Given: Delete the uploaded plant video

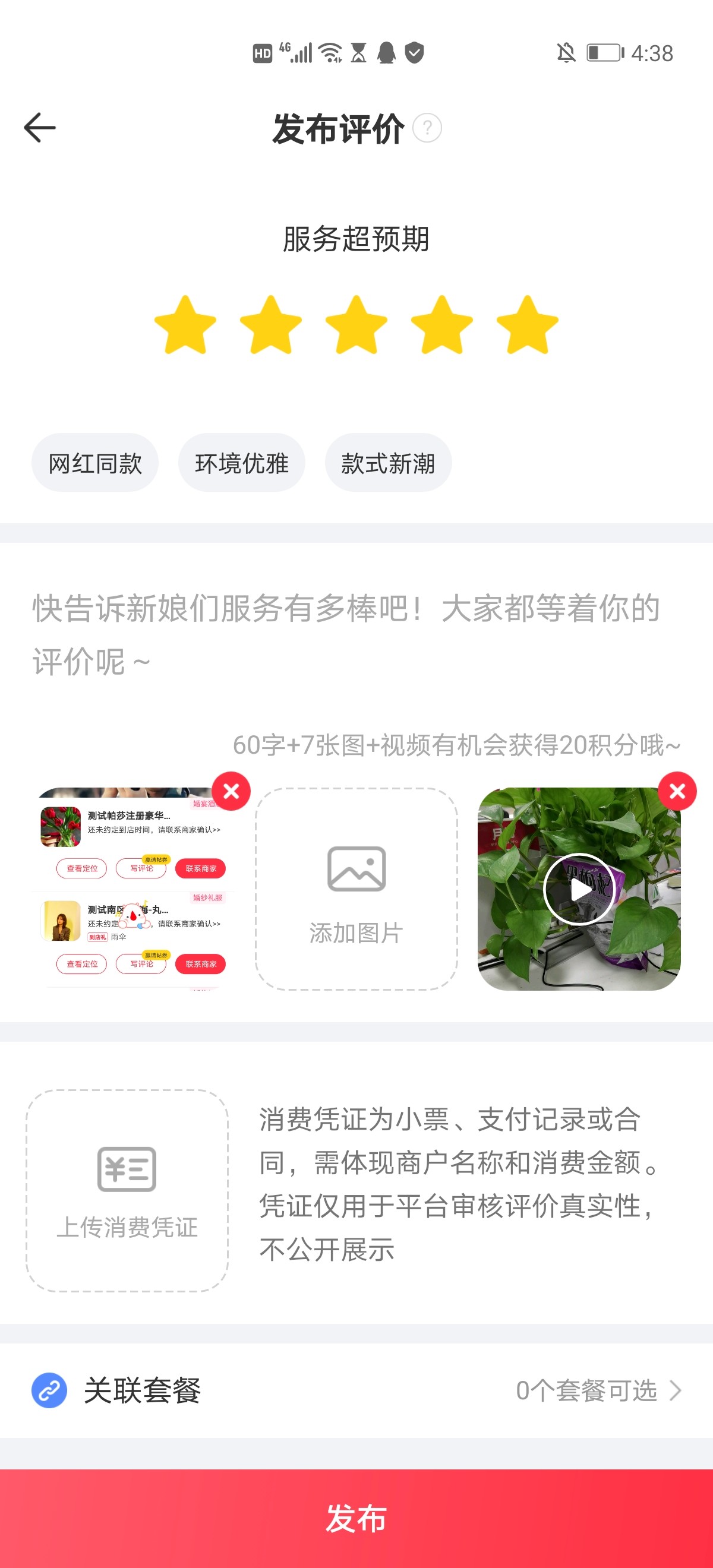Looking at the screenshot, I should [x=677, y=791].
